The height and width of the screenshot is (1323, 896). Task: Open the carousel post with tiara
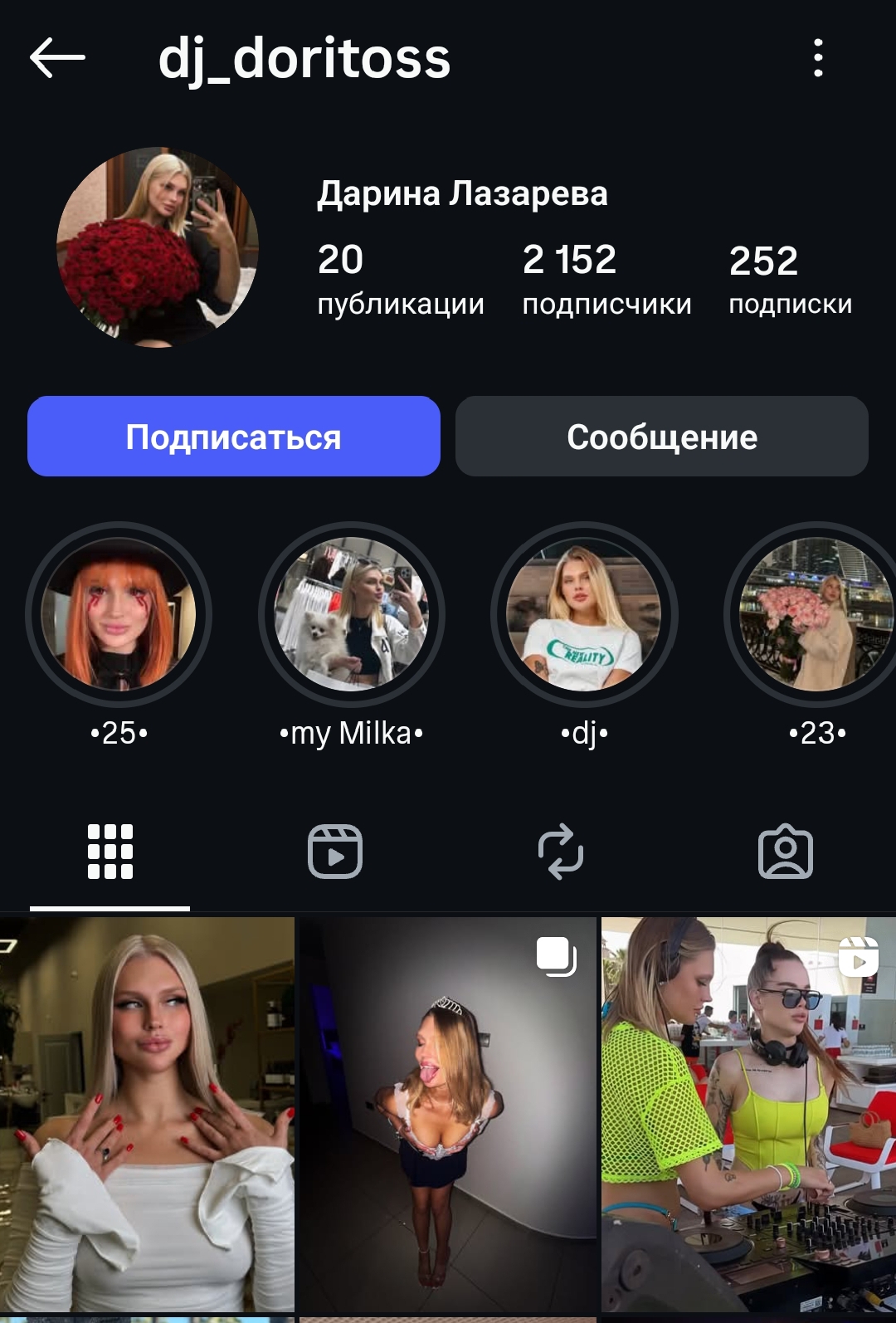[x=447, y=1114]
